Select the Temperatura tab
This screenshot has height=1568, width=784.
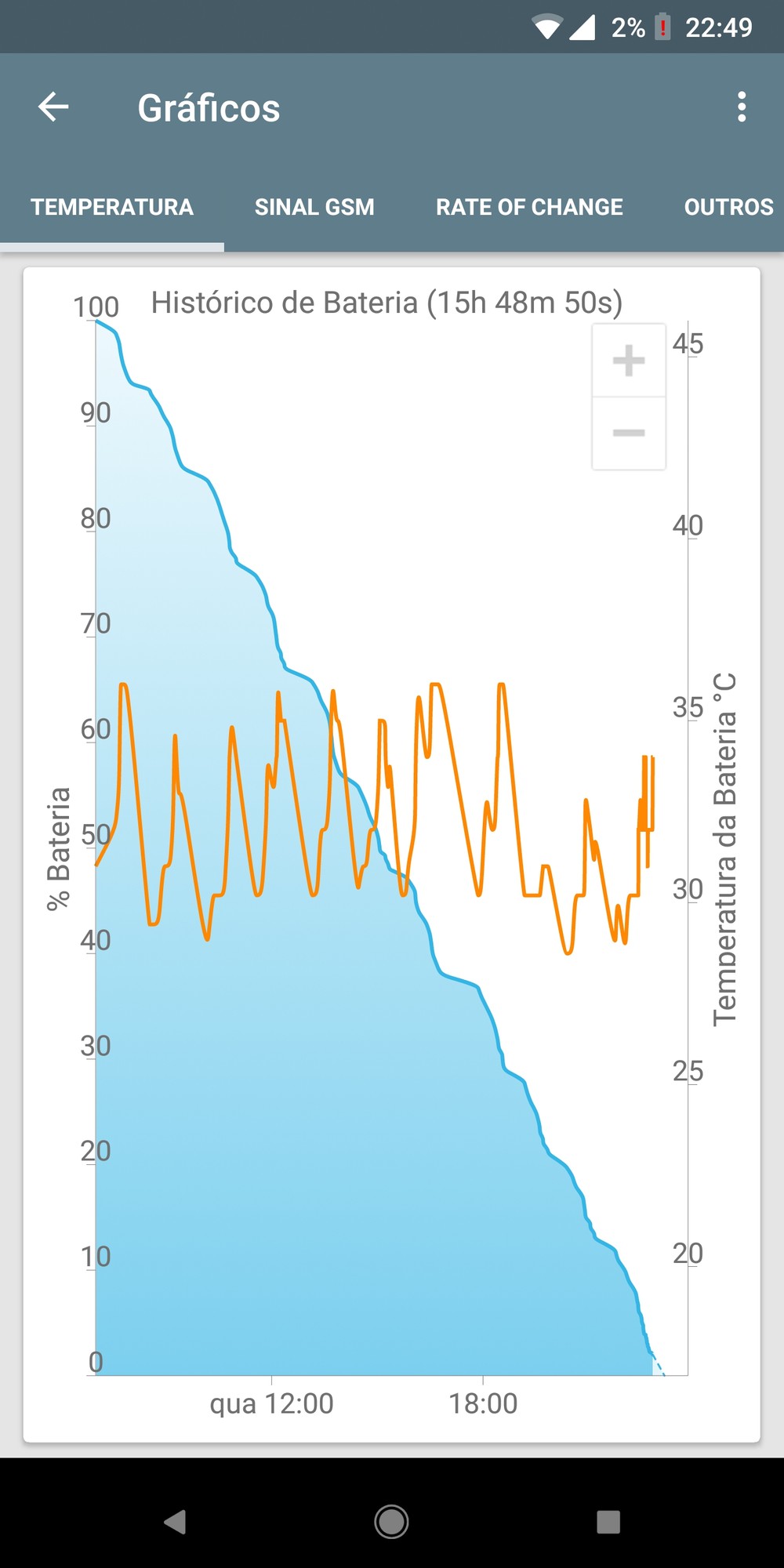point(112,207)
